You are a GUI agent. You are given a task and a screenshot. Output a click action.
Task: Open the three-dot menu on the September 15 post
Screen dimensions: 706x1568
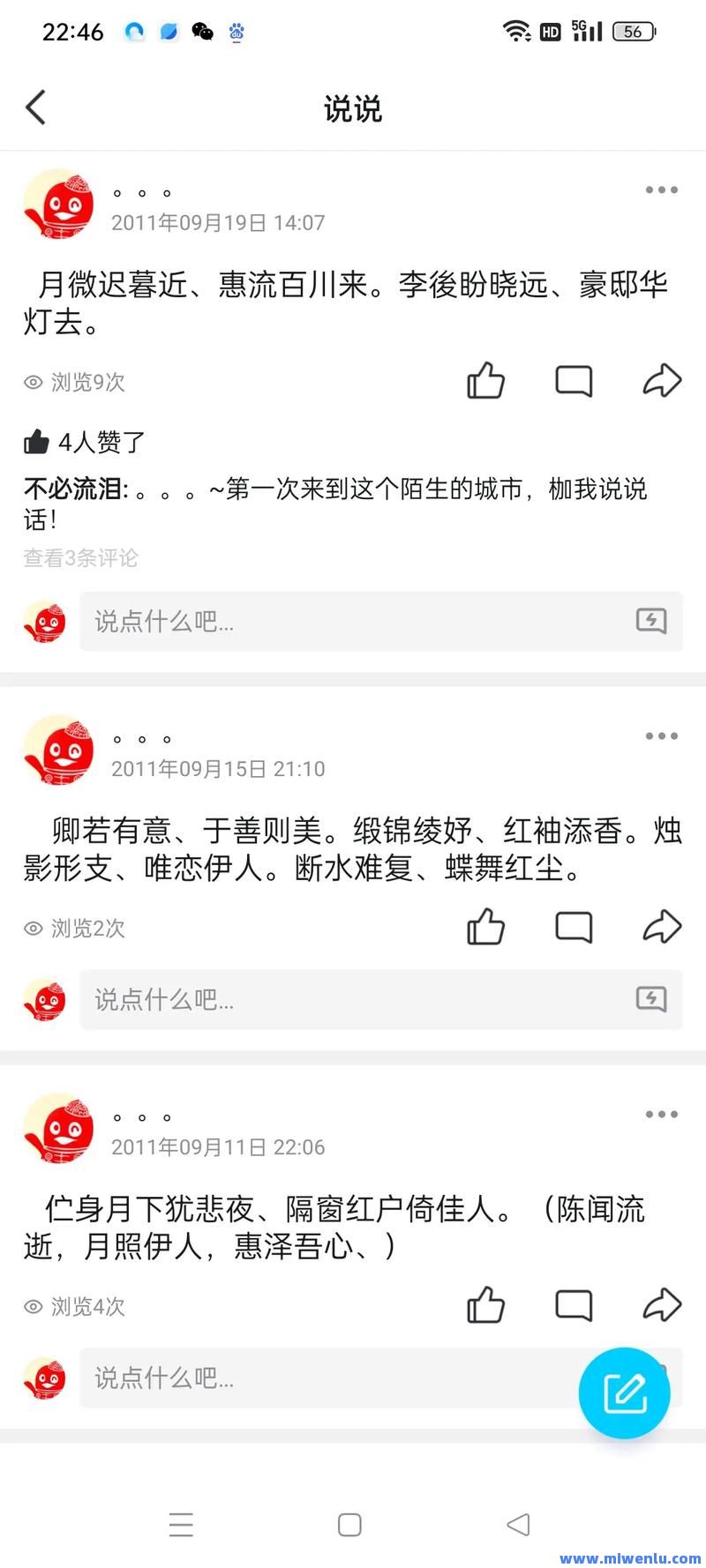660,735
